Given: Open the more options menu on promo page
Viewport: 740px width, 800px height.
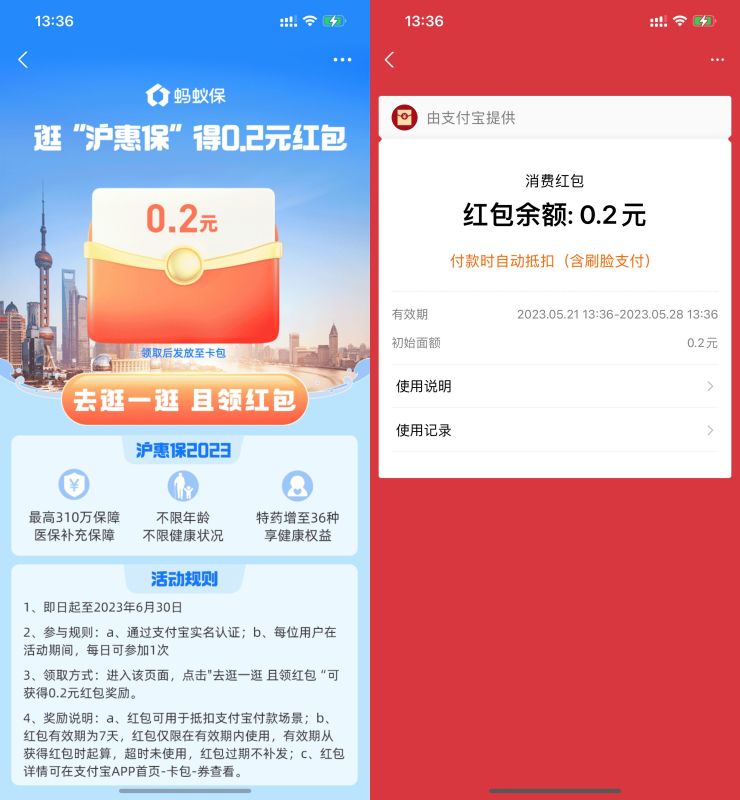Looking at the screenshot, I should [x=340, y=59].
